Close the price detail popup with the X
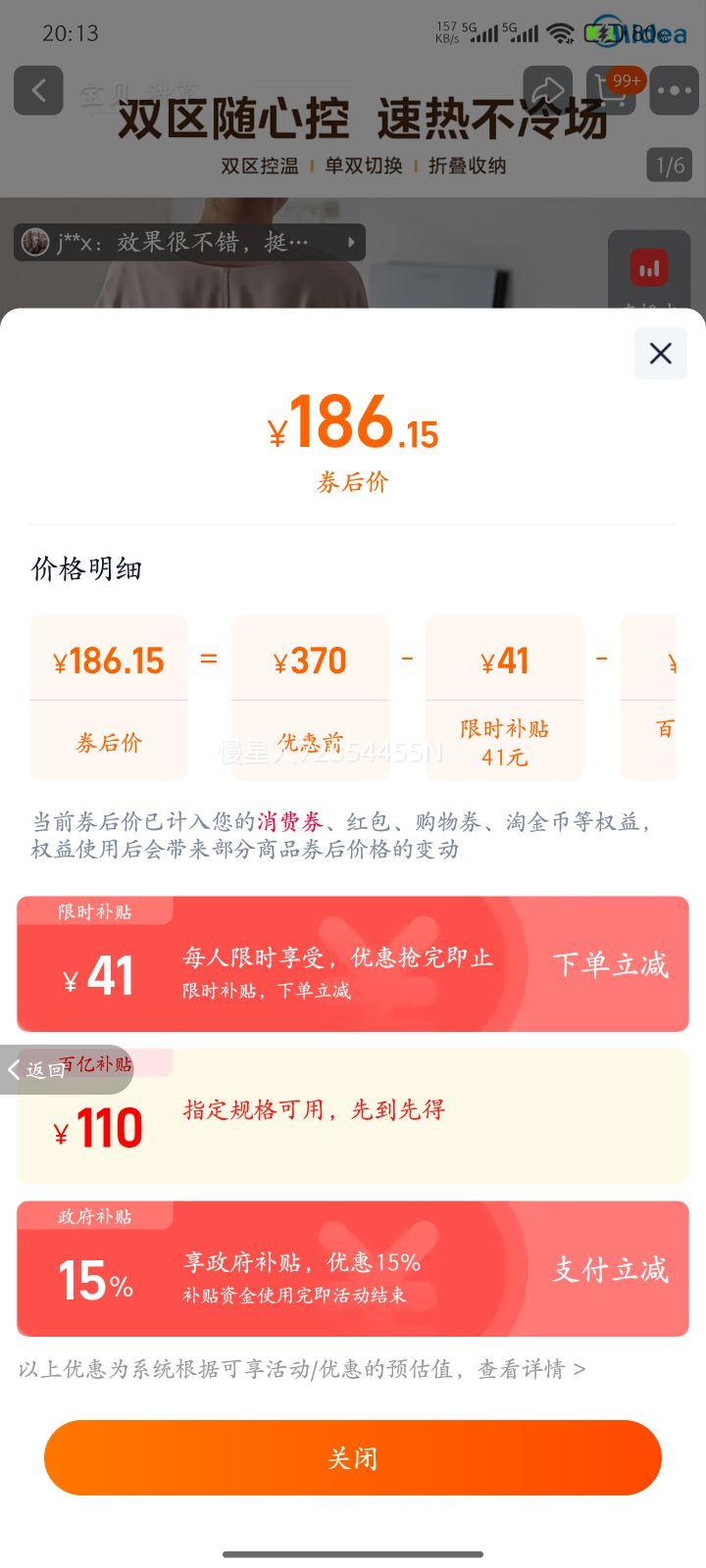Image resolution: width=706 pixels, height=1568 pixels. pos(660,354)
